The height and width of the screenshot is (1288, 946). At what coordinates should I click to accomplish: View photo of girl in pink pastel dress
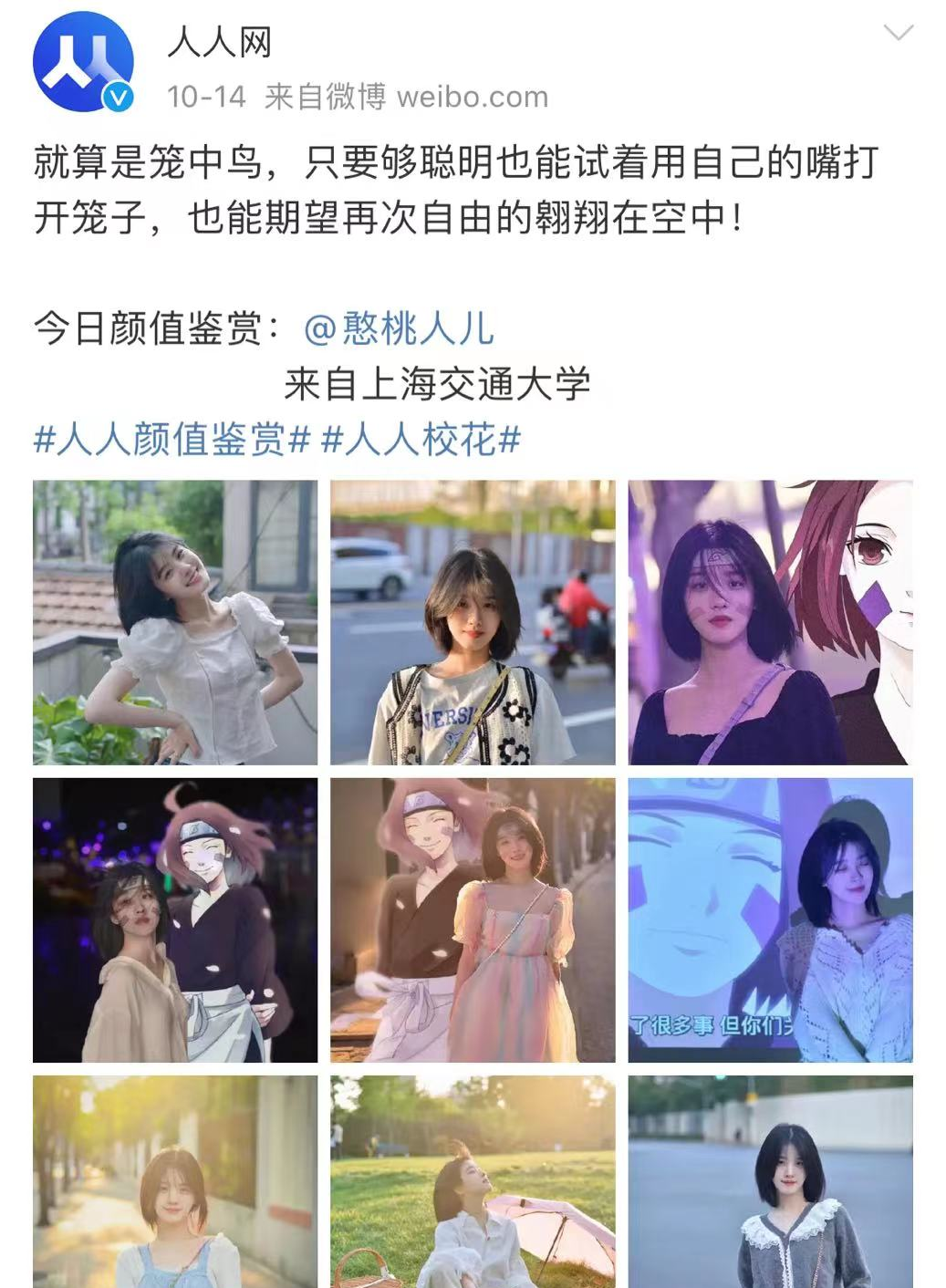pos(473,919)
